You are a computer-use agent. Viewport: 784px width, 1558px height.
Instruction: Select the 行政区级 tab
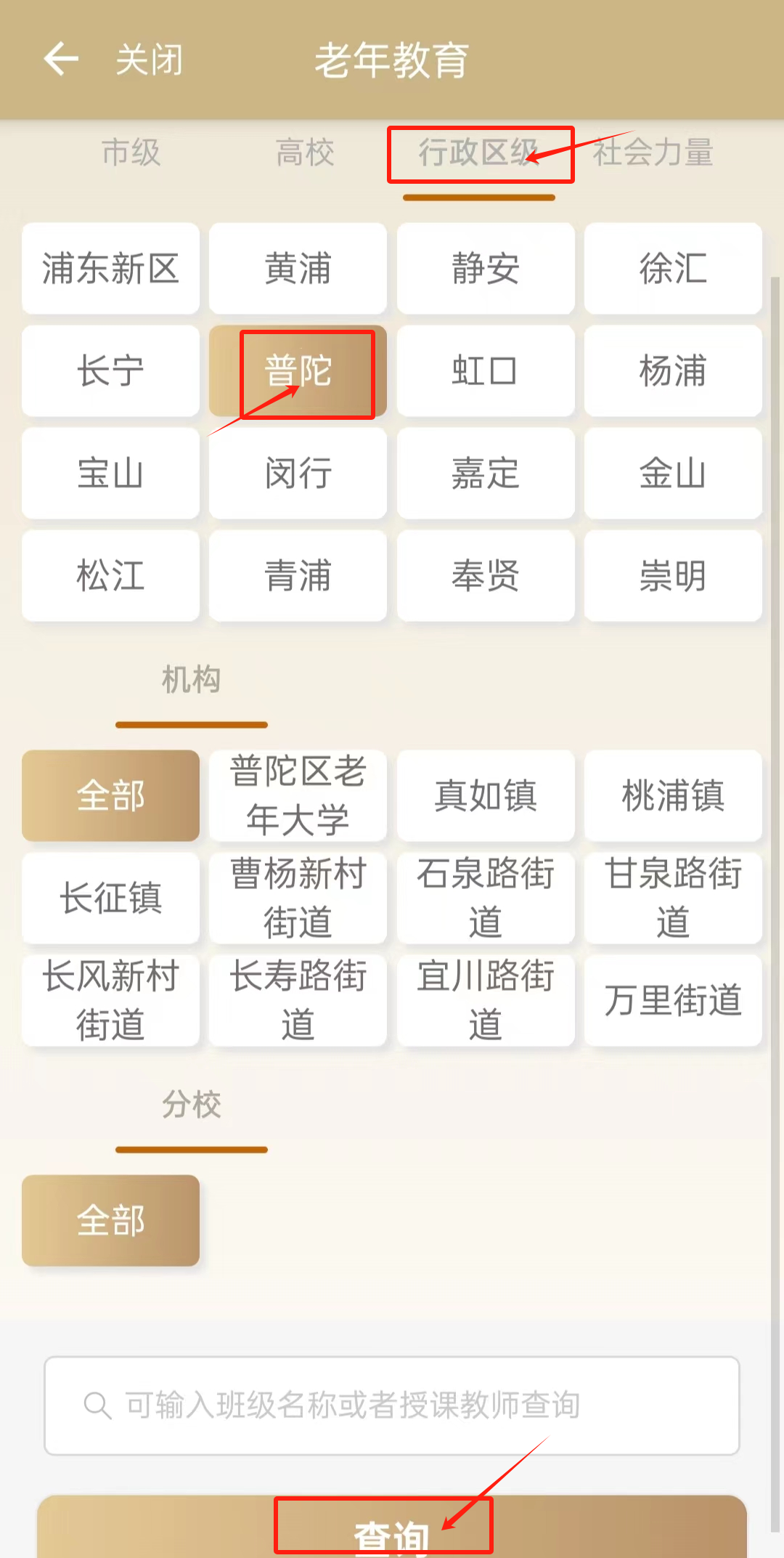pyautogui.click(x=478, y=153)
